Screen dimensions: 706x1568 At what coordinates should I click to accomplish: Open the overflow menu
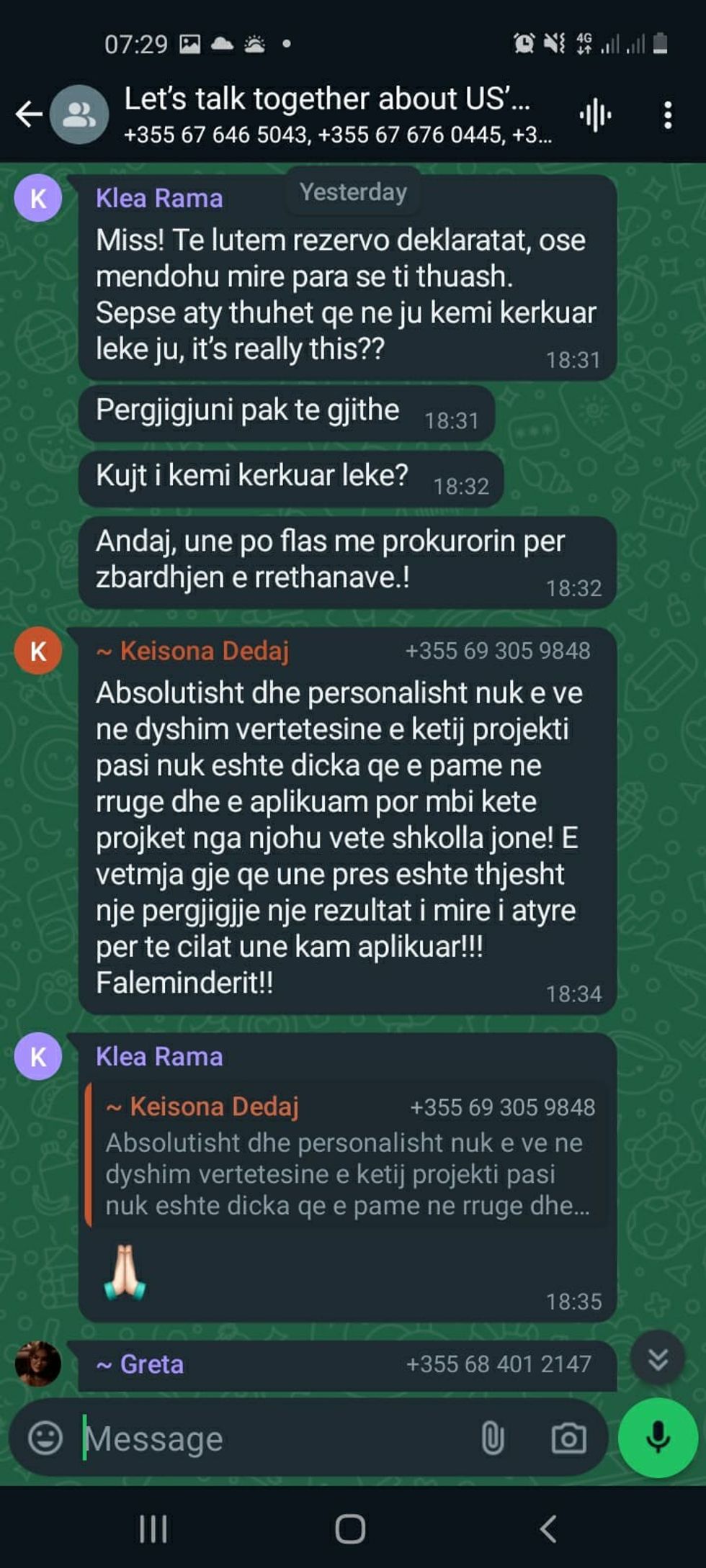point(668,115)
